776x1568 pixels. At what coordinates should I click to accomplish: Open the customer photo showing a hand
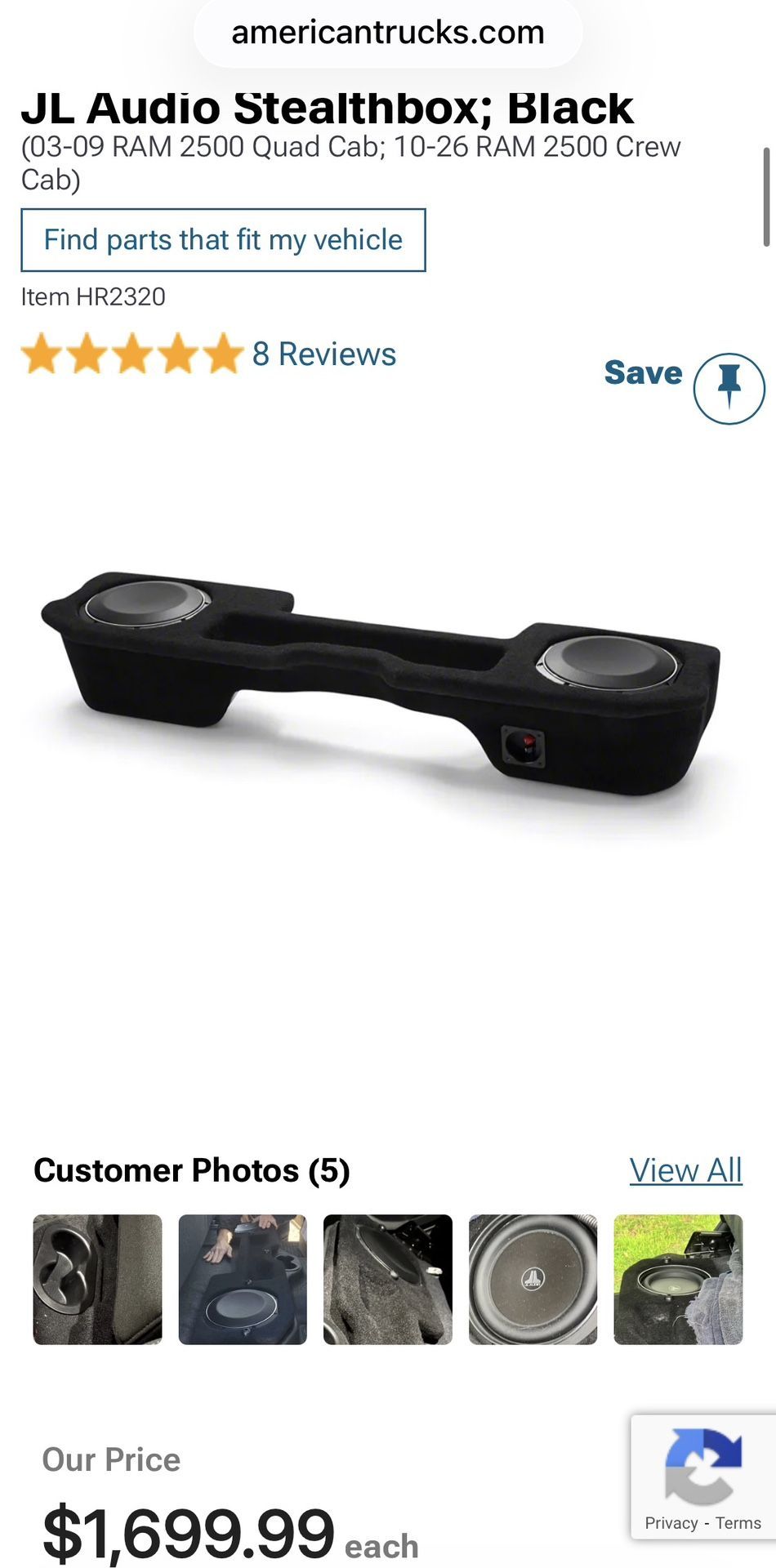point(243,1280)
